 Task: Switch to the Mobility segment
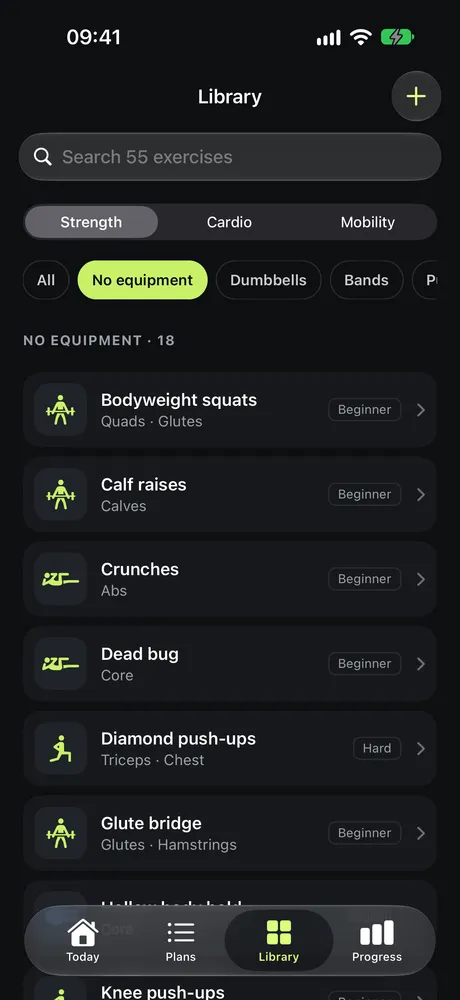367,222
